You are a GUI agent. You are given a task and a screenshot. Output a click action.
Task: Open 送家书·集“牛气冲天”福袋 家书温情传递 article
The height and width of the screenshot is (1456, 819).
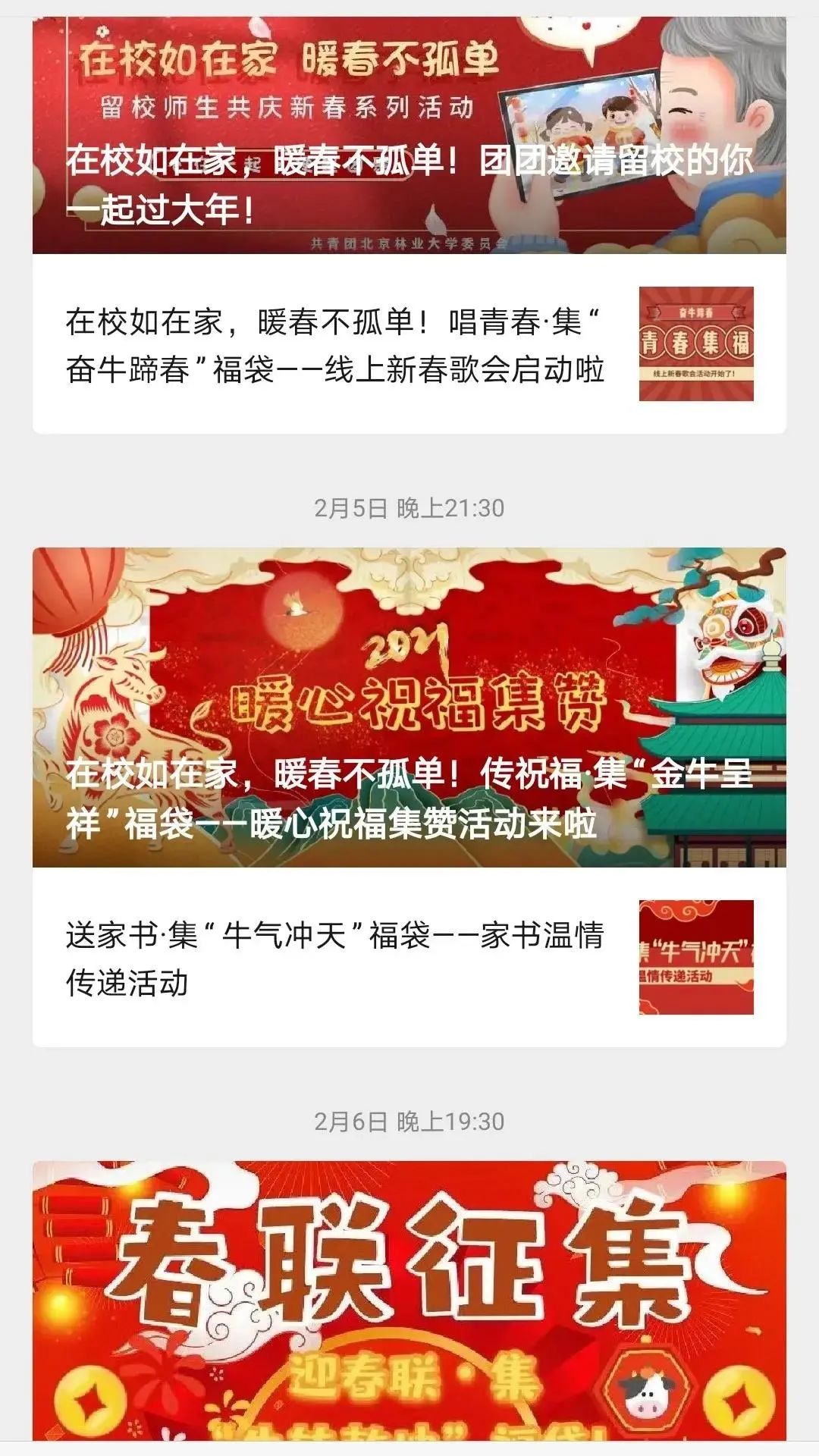(x=335, y=958)
